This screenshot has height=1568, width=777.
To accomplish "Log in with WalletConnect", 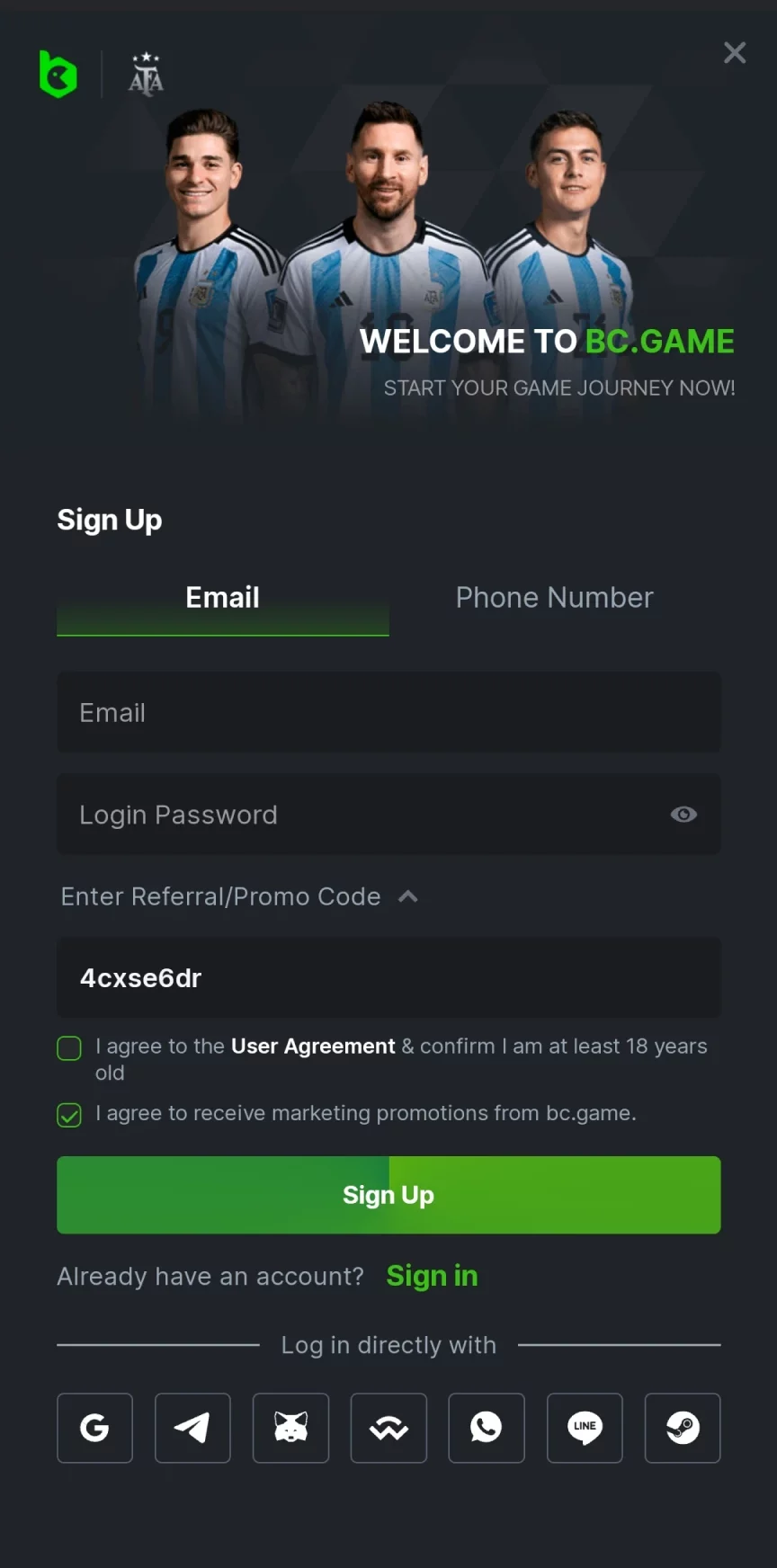I will [388, 1428].
